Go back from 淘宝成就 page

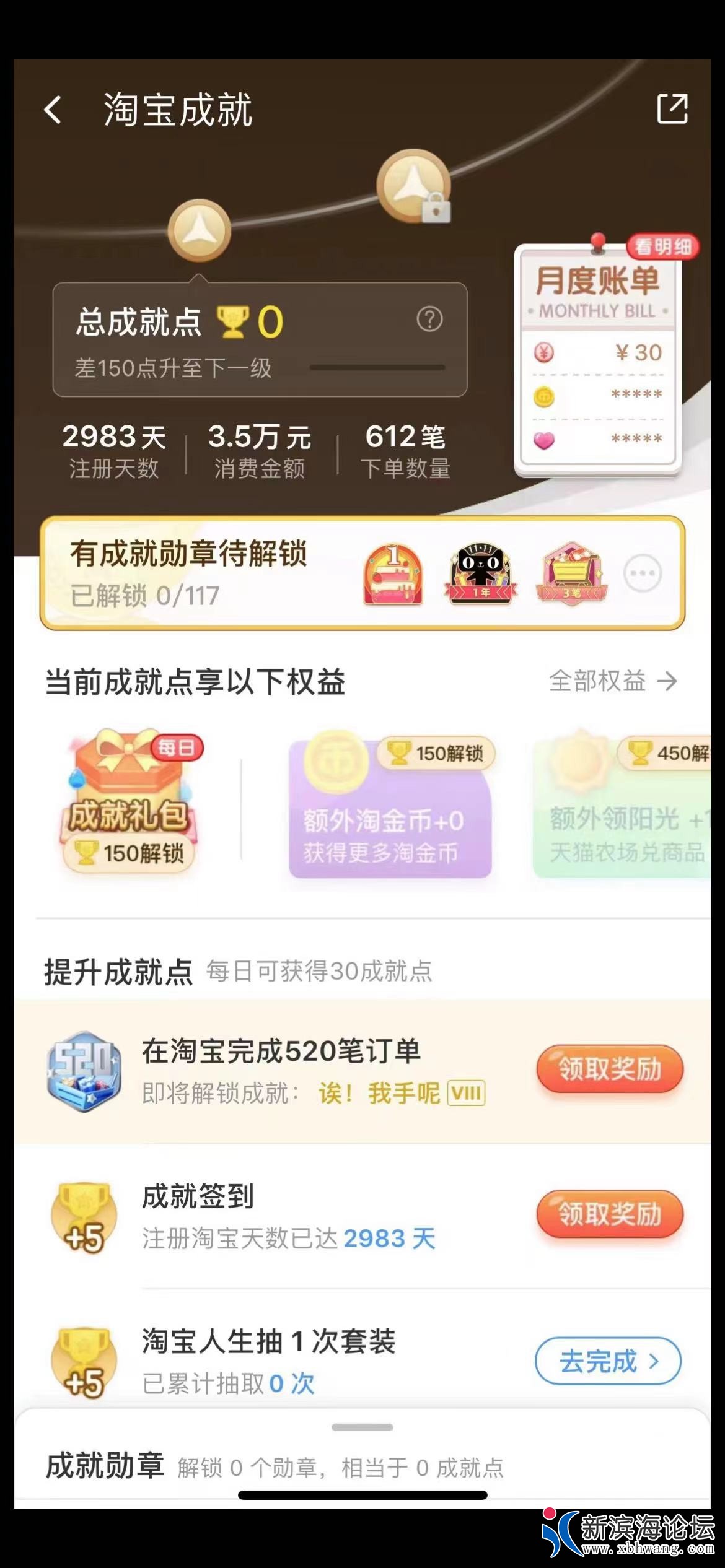53,110
